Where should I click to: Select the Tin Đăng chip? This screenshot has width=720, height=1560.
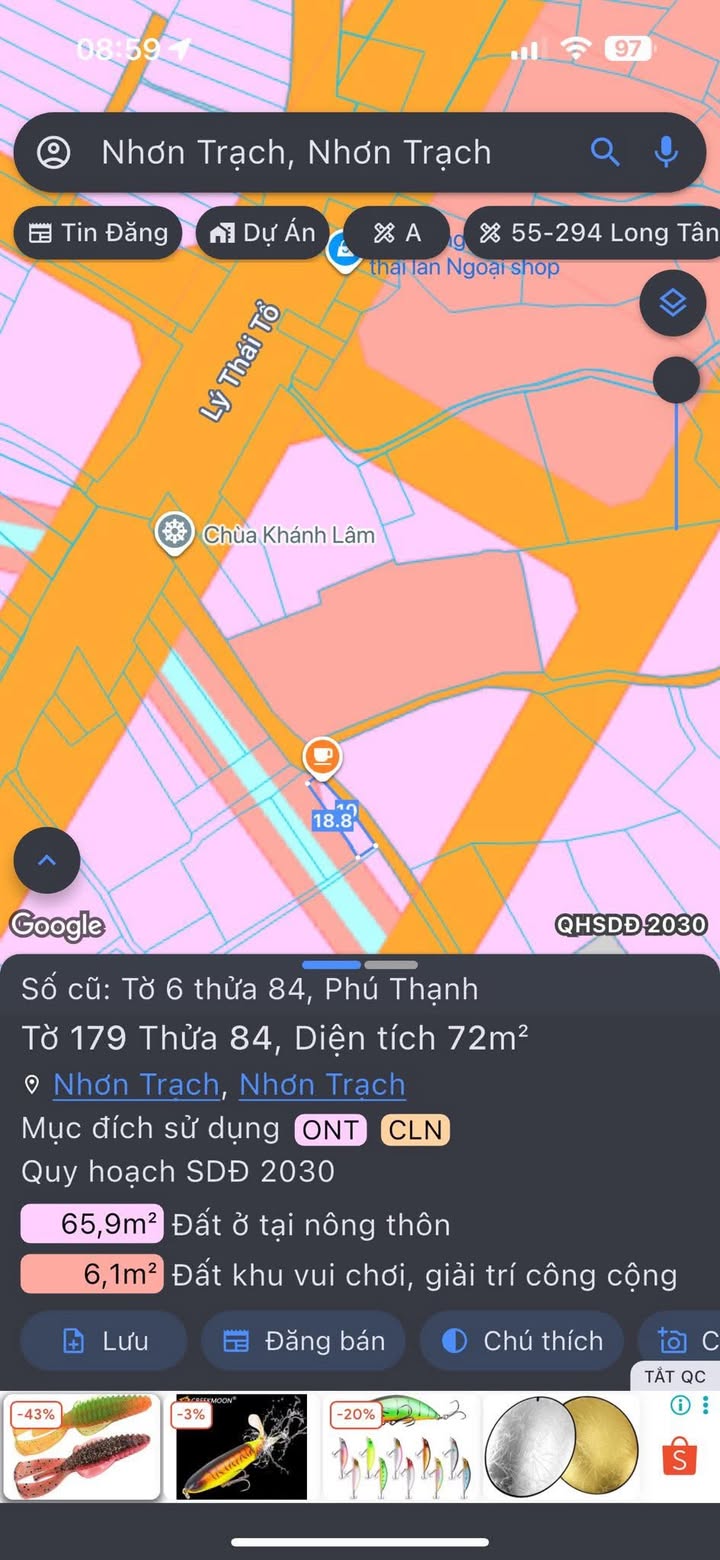tap(98, 233)
